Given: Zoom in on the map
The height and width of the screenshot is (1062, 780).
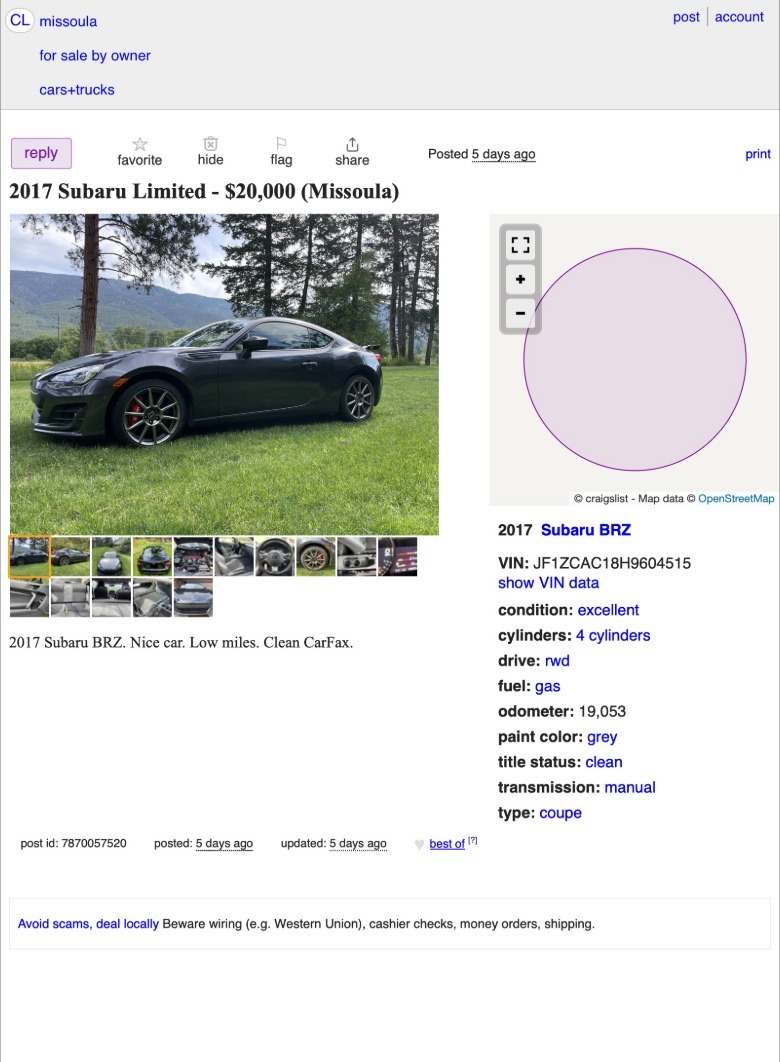Looking at the screenshot, I should [x=520, y=279].
